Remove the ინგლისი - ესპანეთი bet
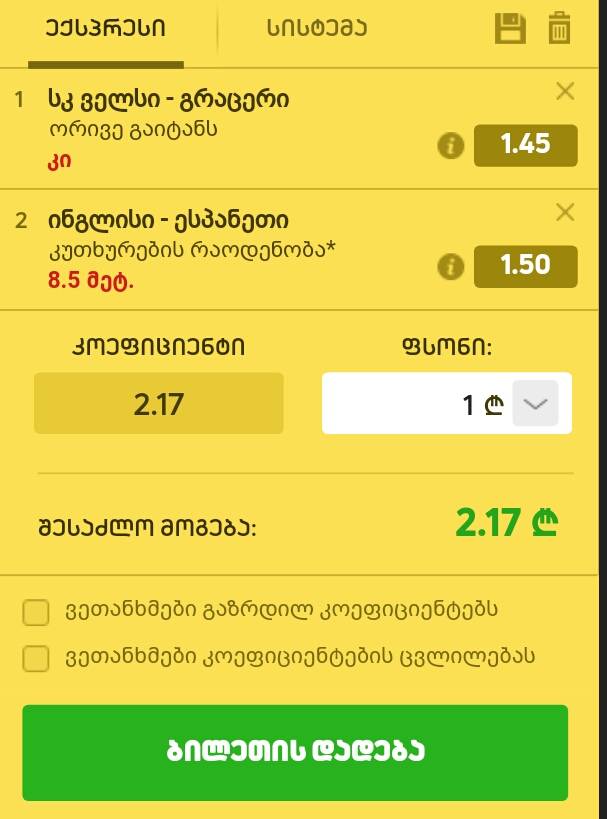 pos(565,212)
